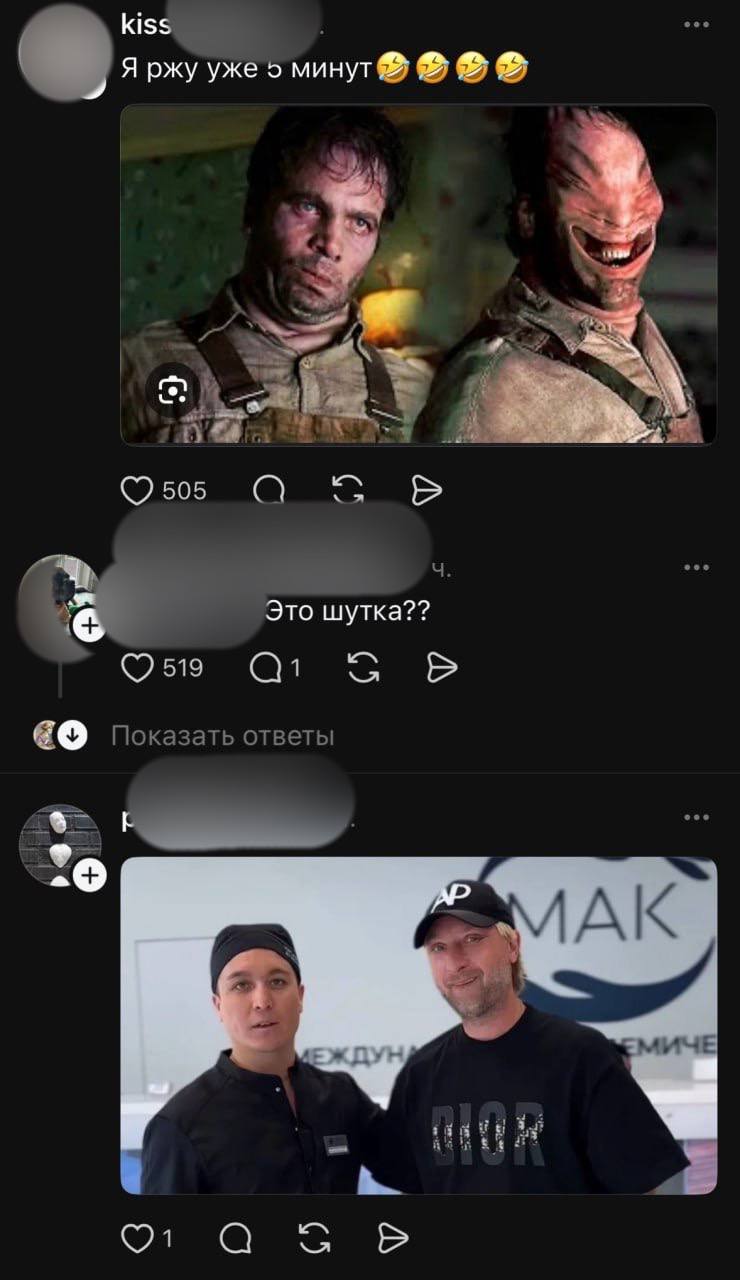This screenshot has height=1280, width=740.
Task: Open the horror film image in top post
Action: tap(418, 274)
